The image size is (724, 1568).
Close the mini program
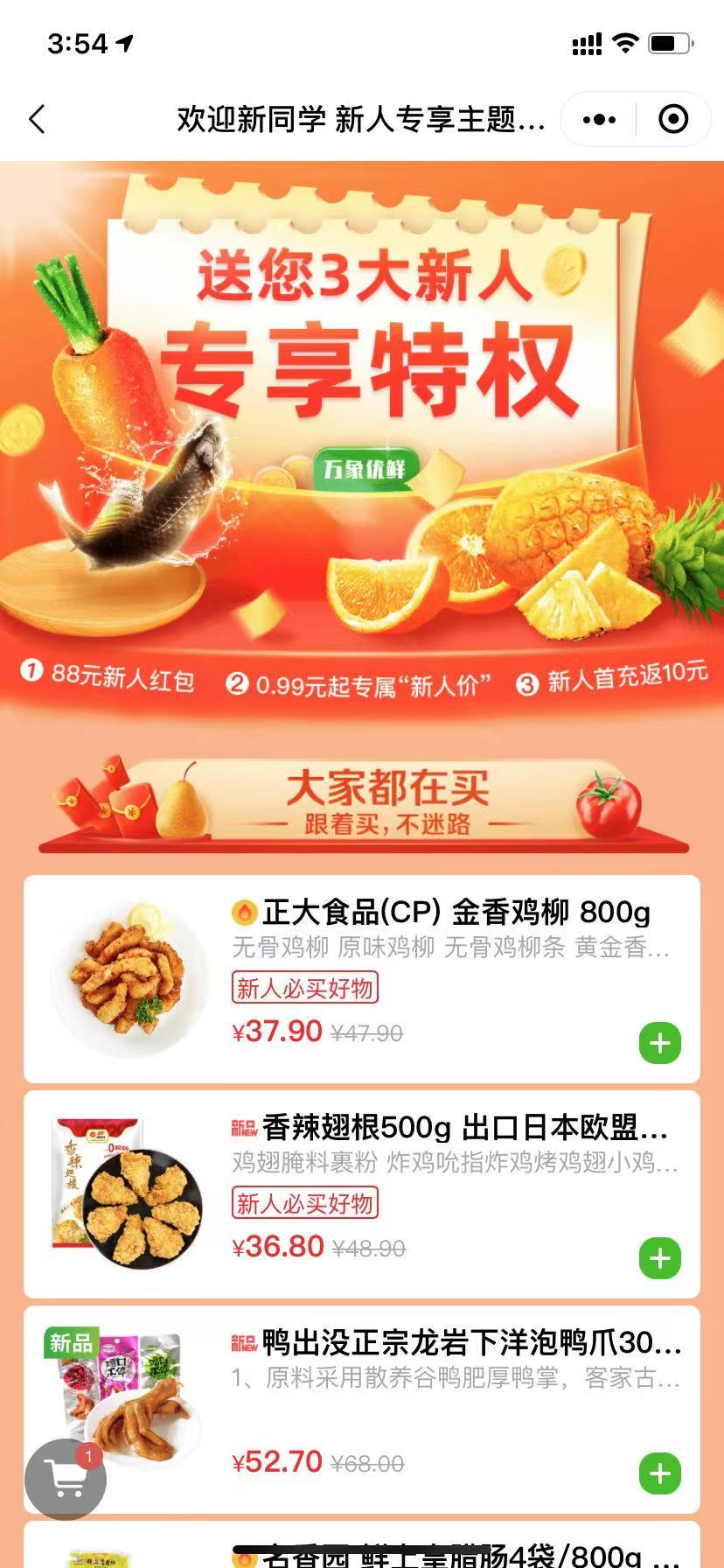pos(672,119)
